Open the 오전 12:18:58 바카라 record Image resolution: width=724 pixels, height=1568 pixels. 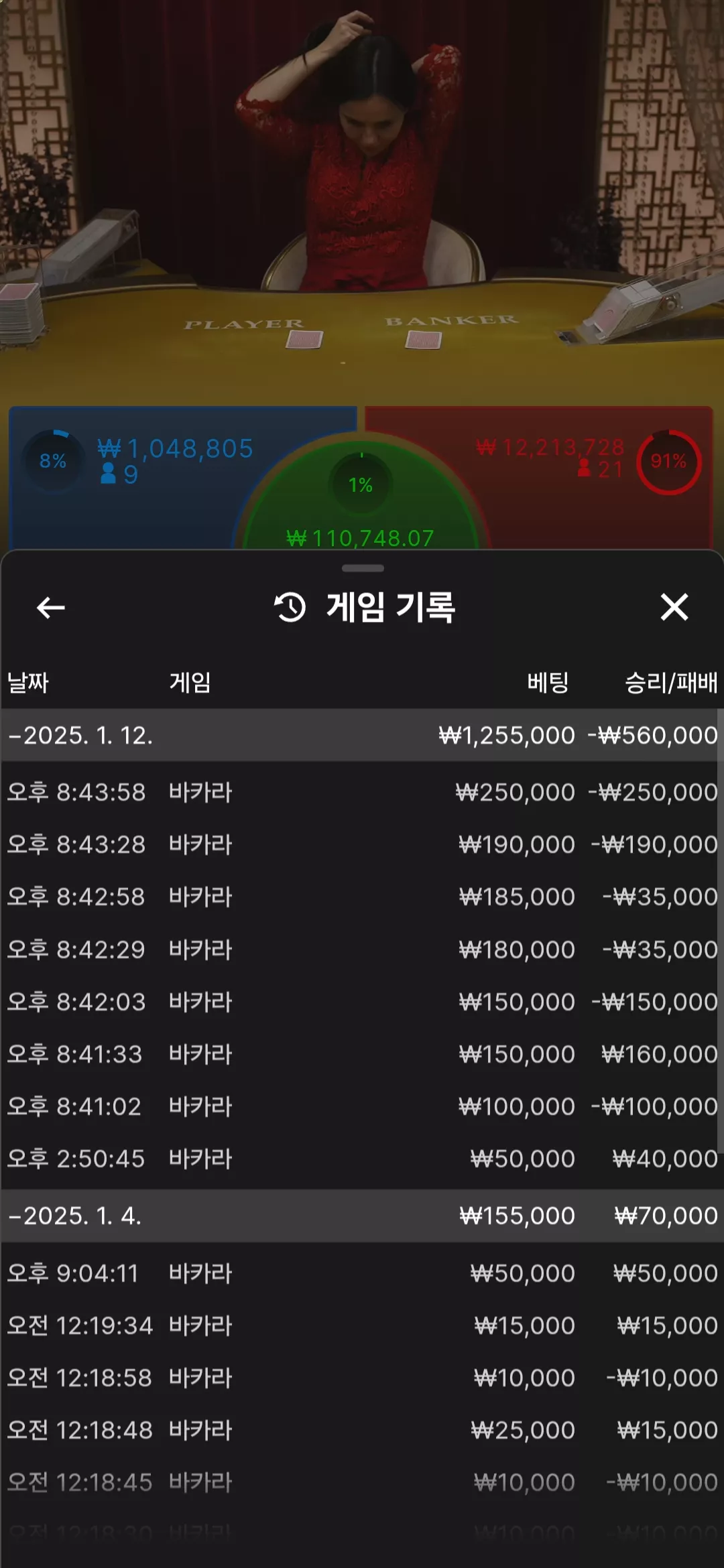click(362, 1378)
